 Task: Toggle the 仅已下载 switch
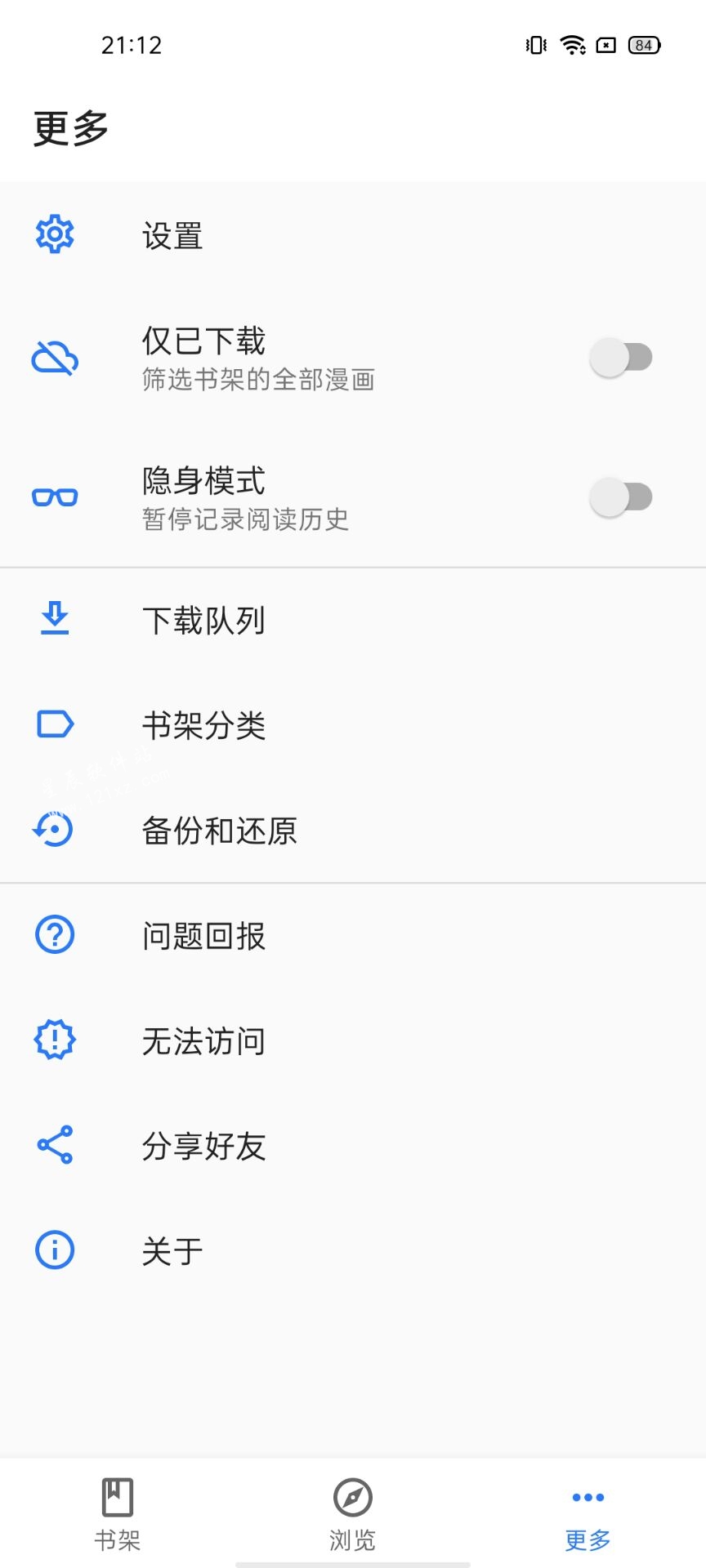click(621, 358)
